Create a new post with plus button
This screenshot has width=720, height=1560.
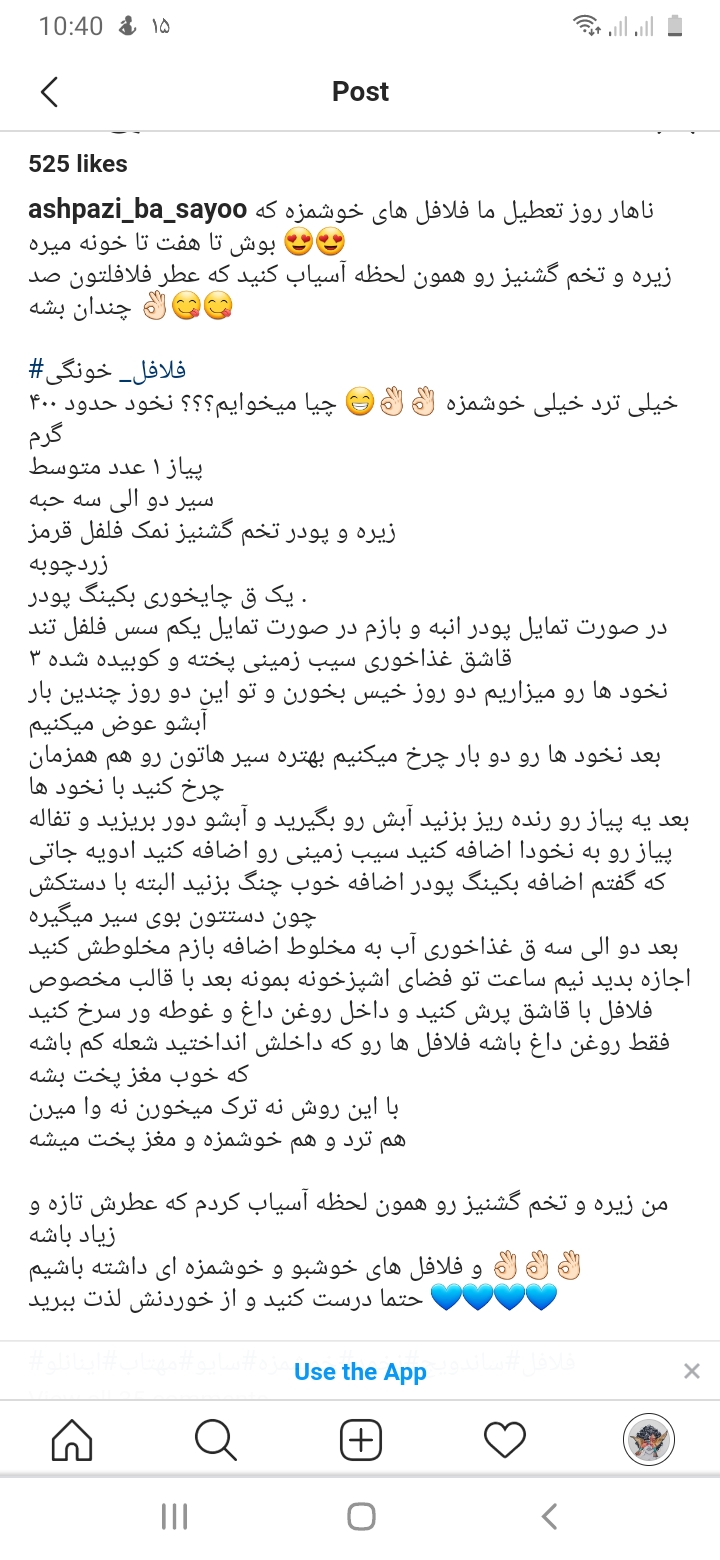[x=360, y=1441]
